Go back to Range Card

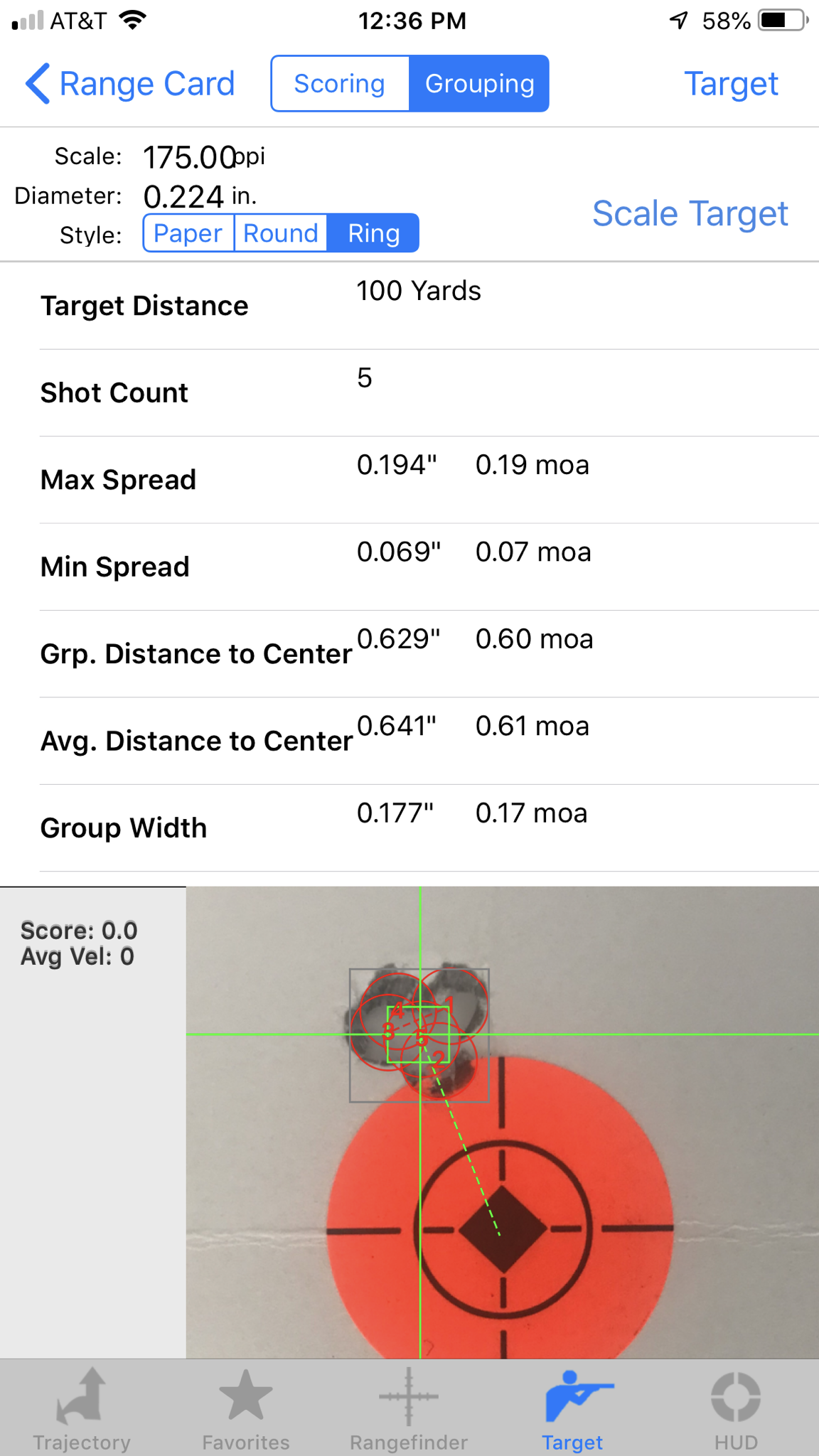(130, 84)
